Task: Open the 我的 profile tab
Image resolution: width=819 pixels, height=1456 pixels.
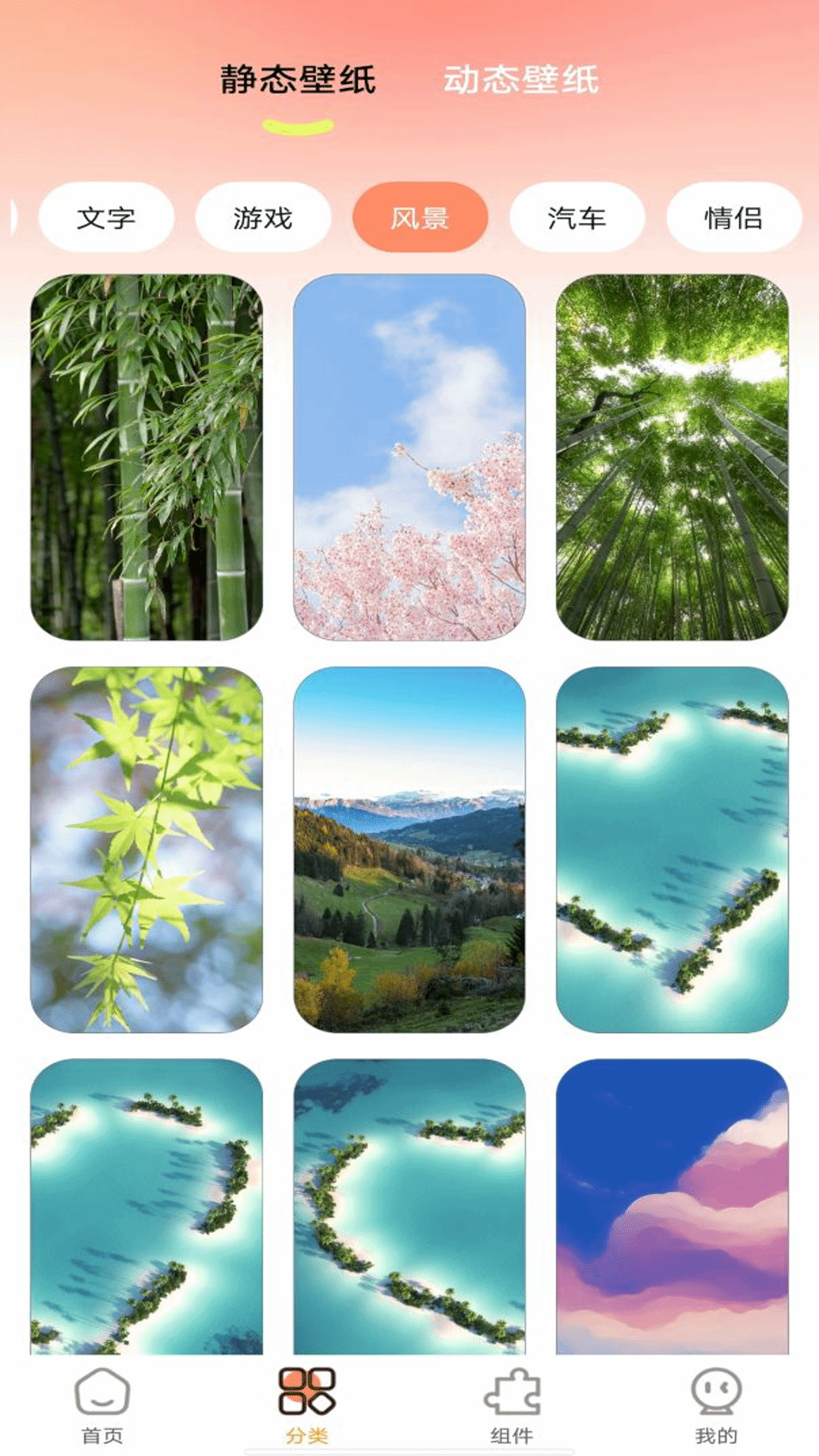Action: coord(717,1406)
